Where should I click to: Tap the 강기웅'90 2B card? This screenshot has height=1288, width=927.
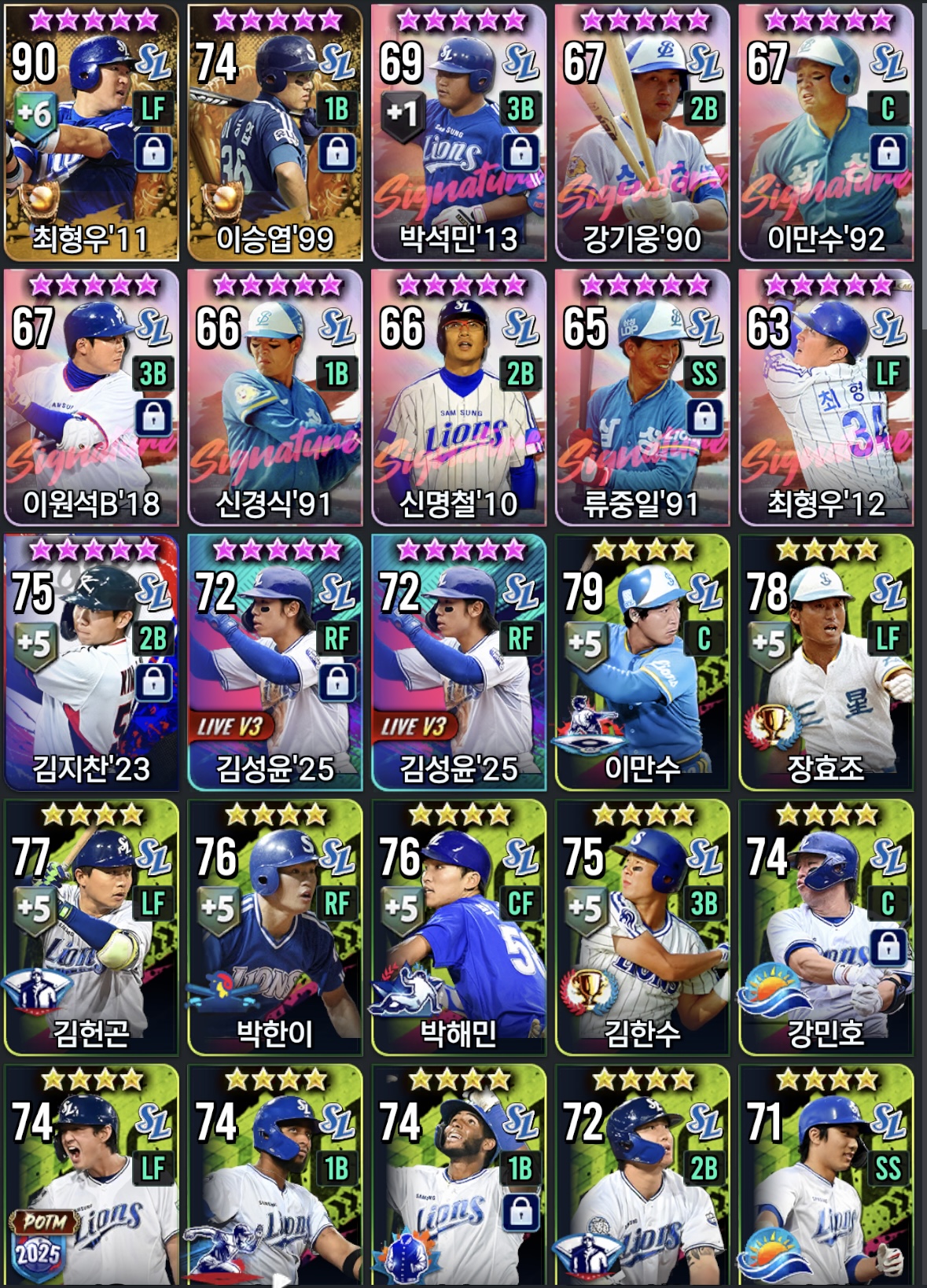click(x=642, y=134)
